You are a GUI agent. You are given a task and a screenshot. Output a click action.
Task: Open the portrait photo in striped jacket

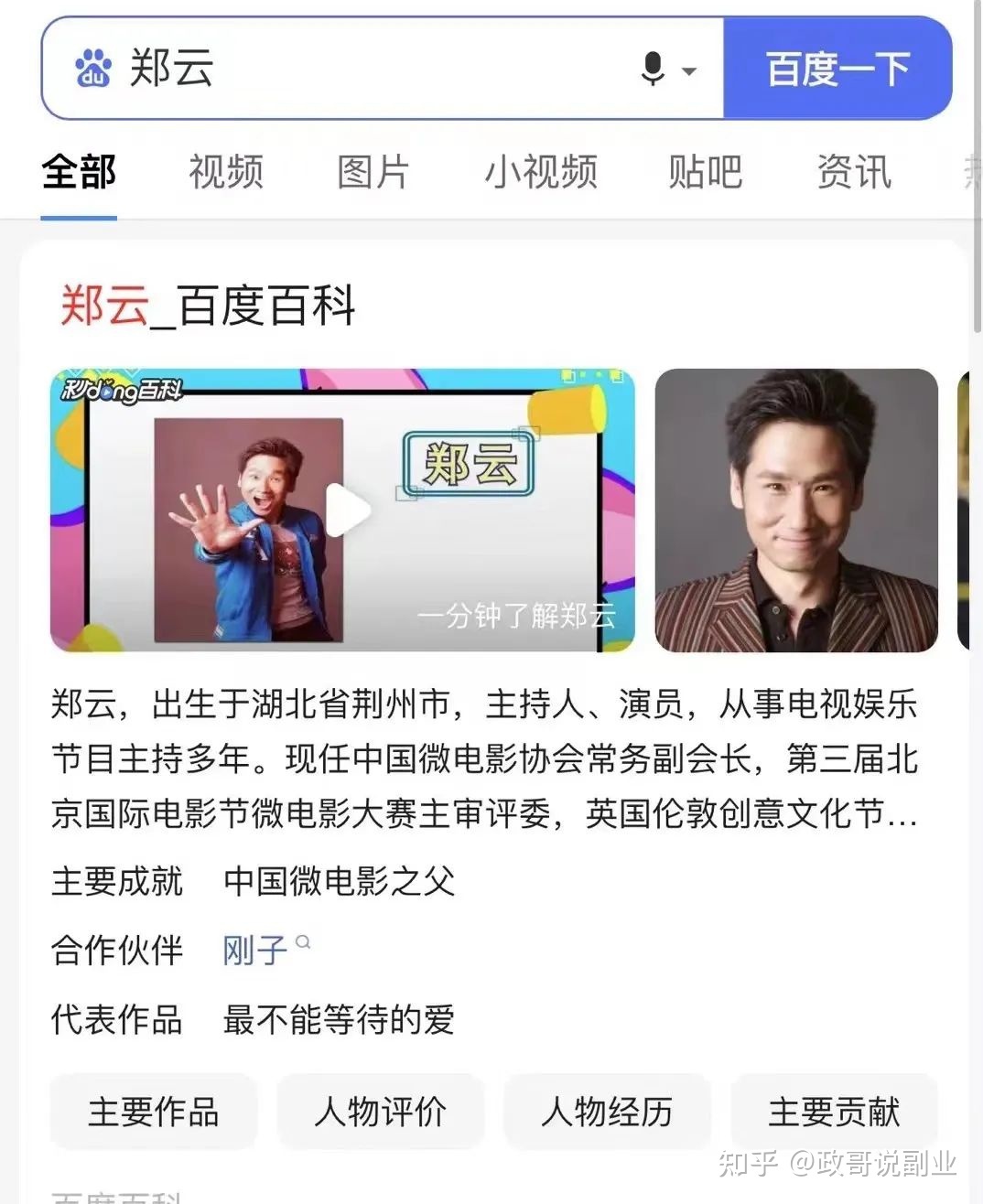coord(796,511)
